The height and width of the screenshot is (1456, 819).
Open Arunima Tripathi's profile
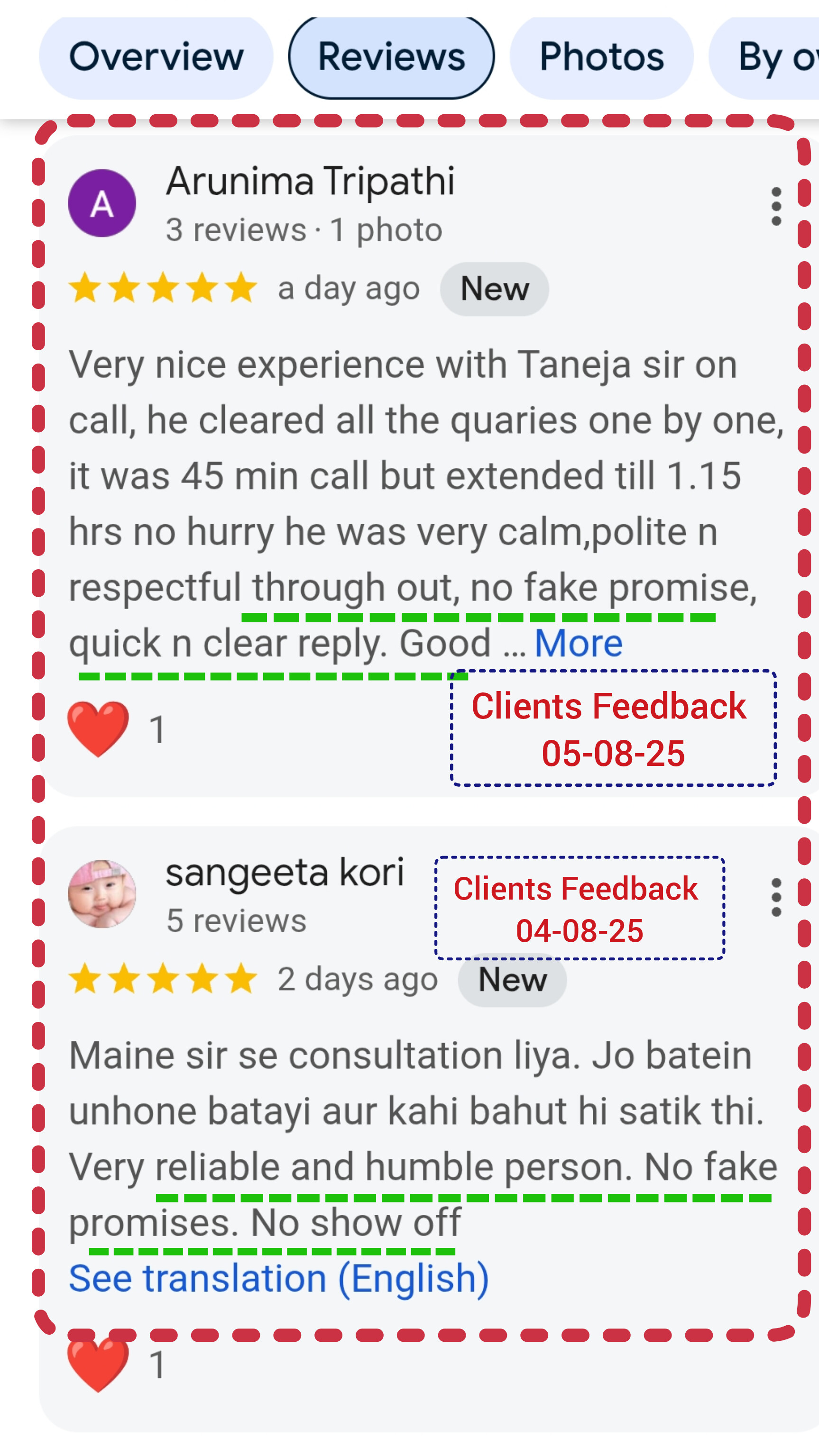310,182
